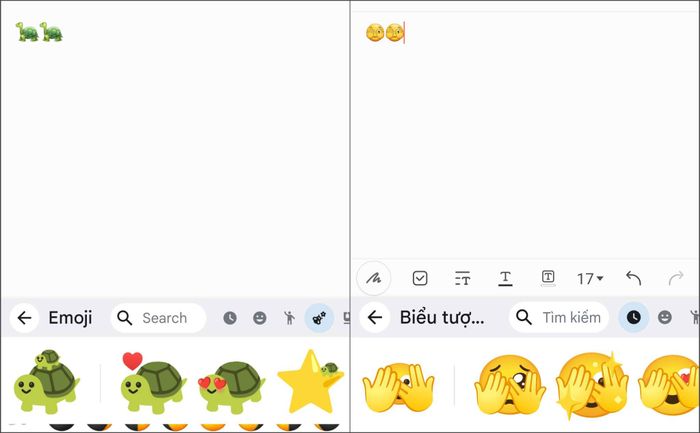Screen dimensions: 700x433
Task: Open the handwriting pen tool
Action: pyautogui.click(x=374, y=278)
